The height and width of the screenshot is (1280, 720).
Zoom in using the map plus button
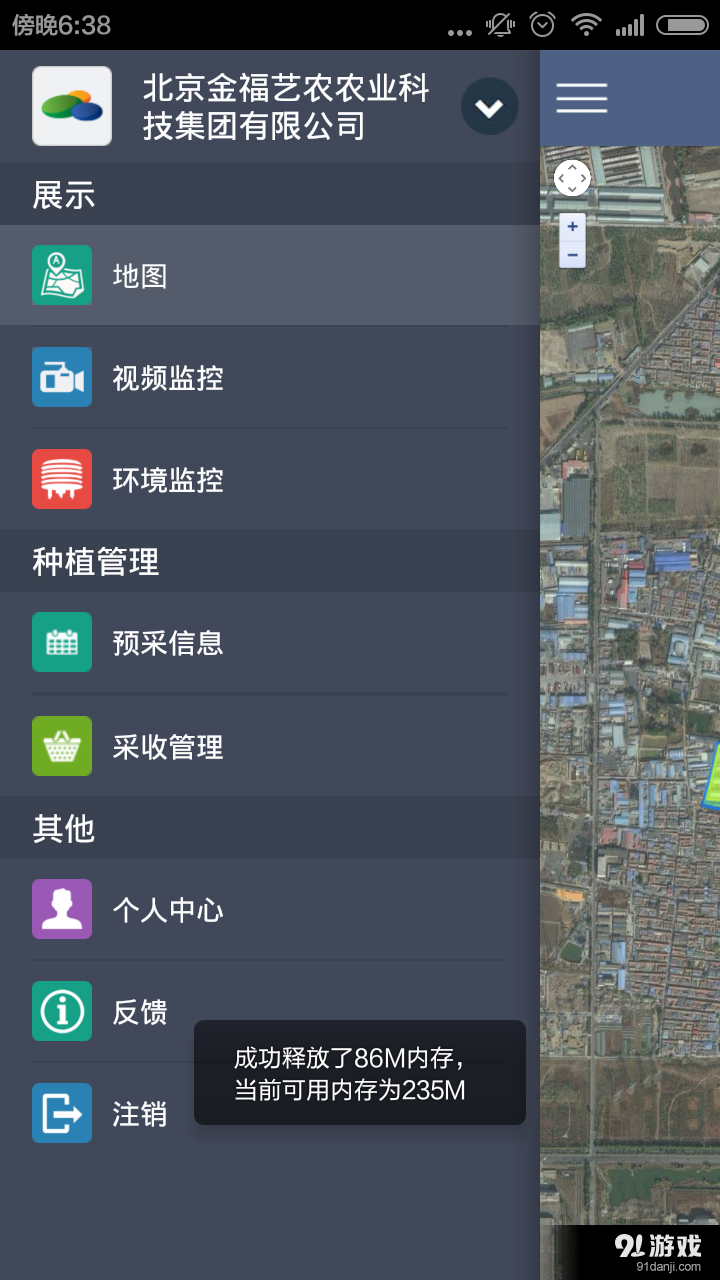(571, 225)
